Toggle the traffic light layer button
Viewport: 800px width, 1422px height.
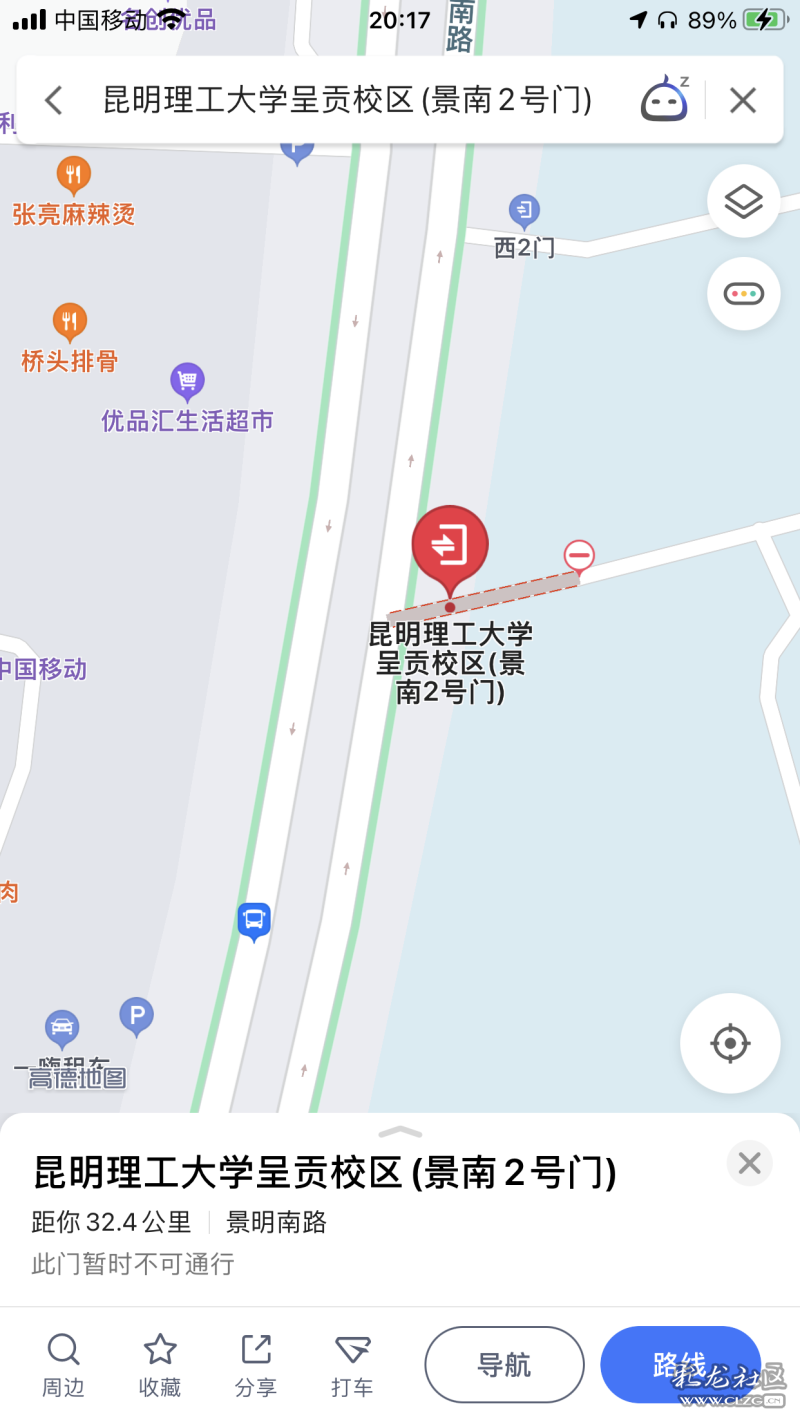[x=743, y=294]
